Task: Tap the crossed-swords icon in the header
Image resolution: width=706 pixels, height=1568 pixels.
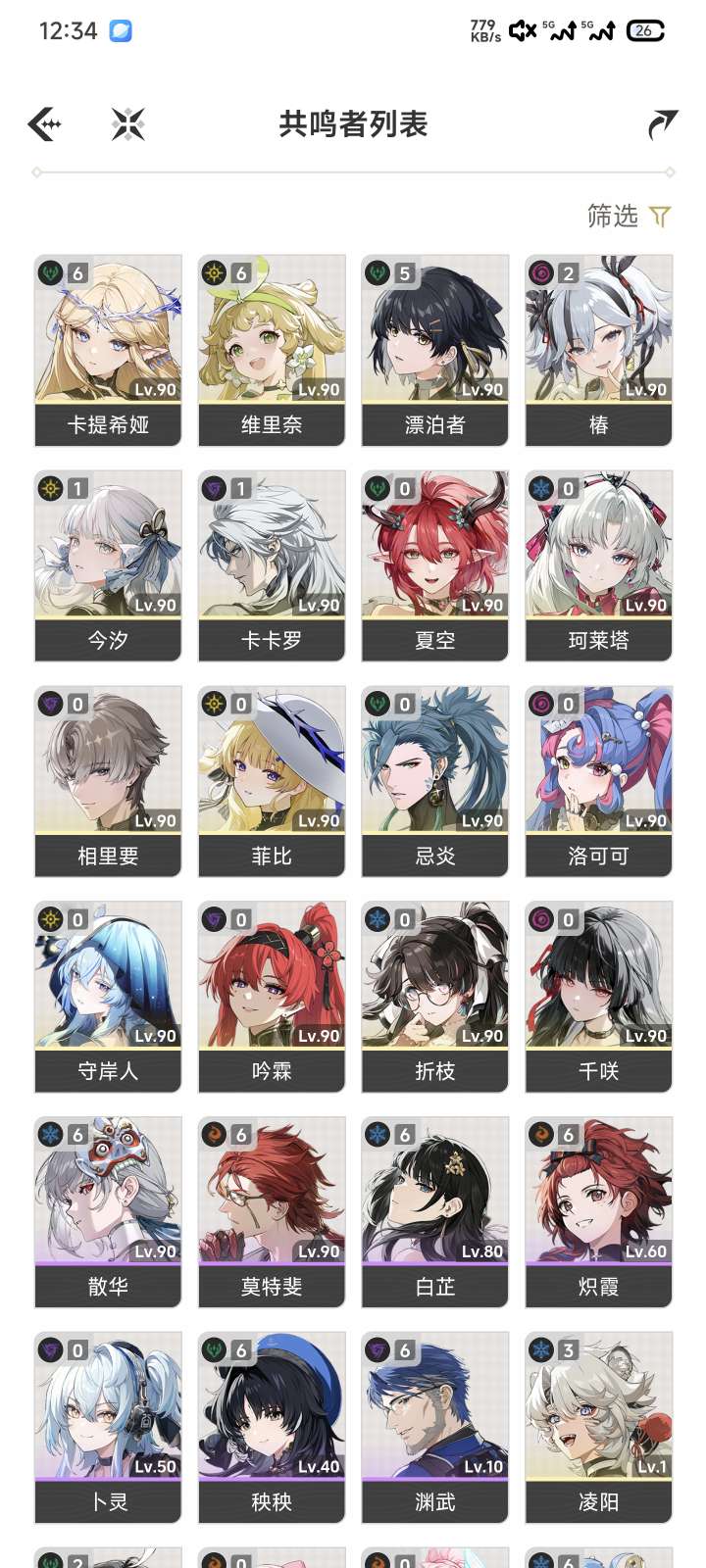Action: (128, 124)
